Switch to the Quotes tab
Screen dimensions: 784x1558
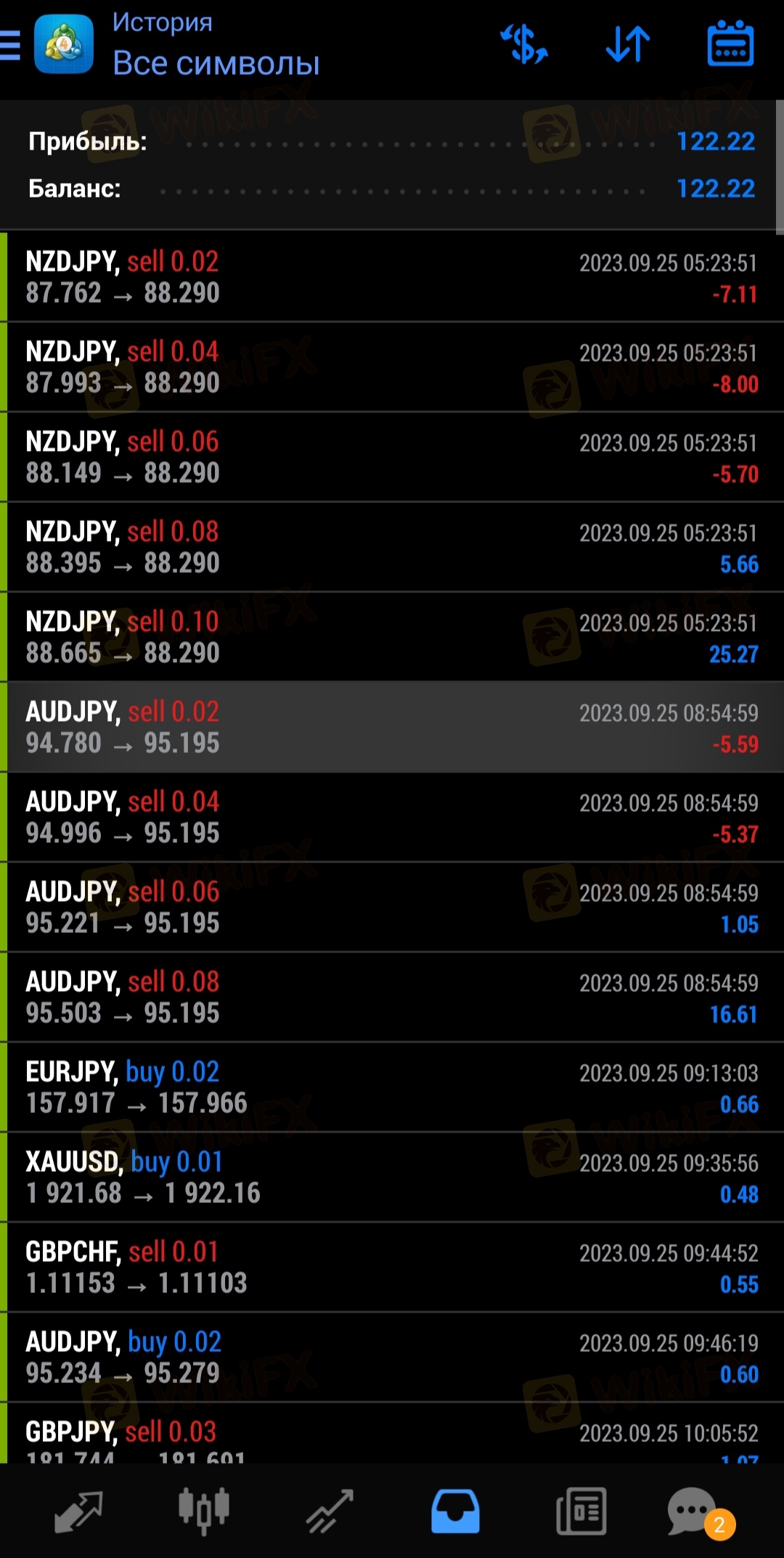[x=78, y=1512]
